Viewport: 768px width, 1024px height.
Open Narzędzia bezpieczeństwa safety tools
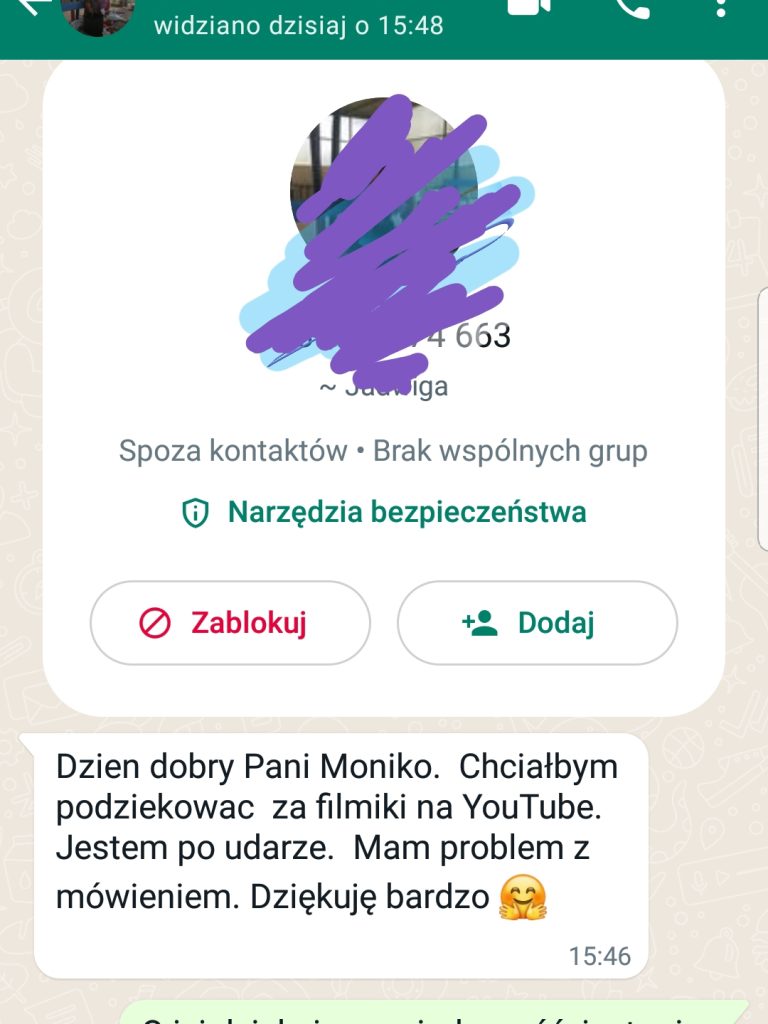[x=384, y=512]
